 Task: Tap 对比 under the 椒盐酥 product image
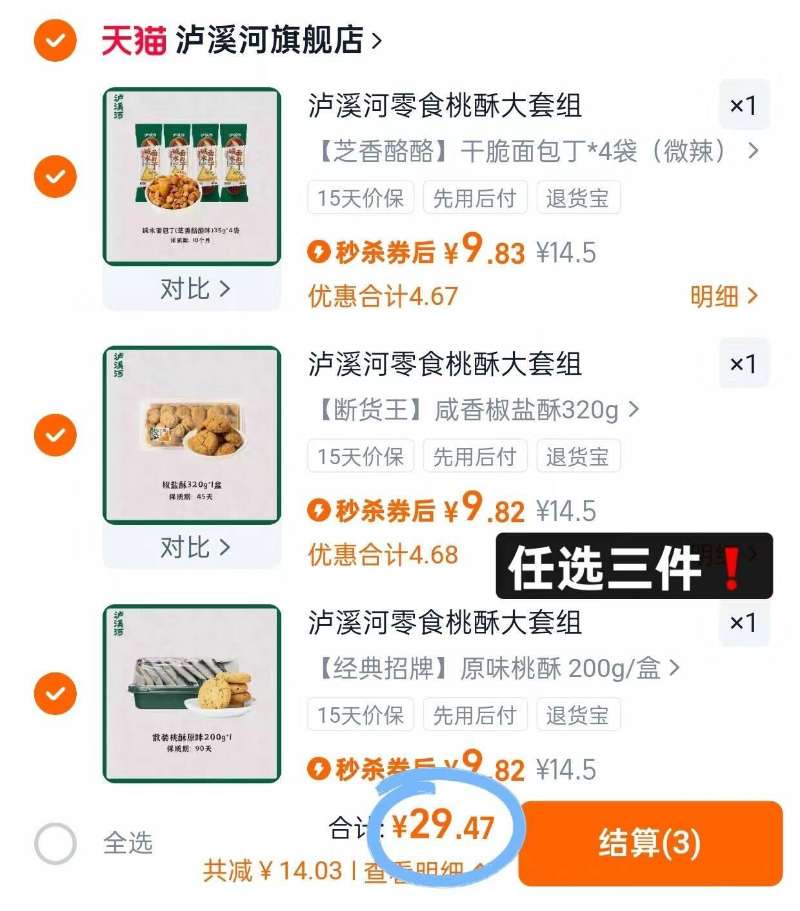coord(194,547)
